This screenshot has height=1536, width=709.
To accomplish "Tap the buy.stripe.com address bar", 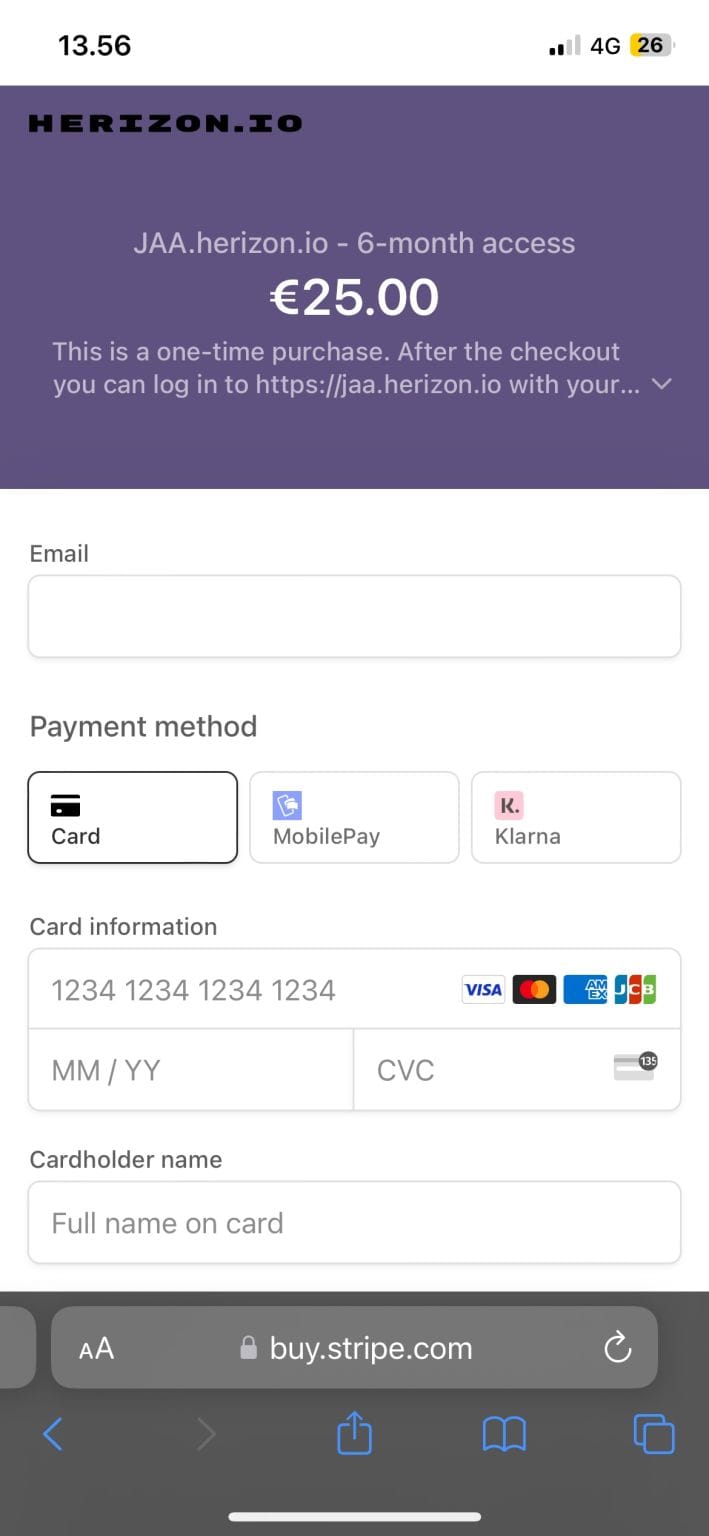I will click(x=370, y=1348).
